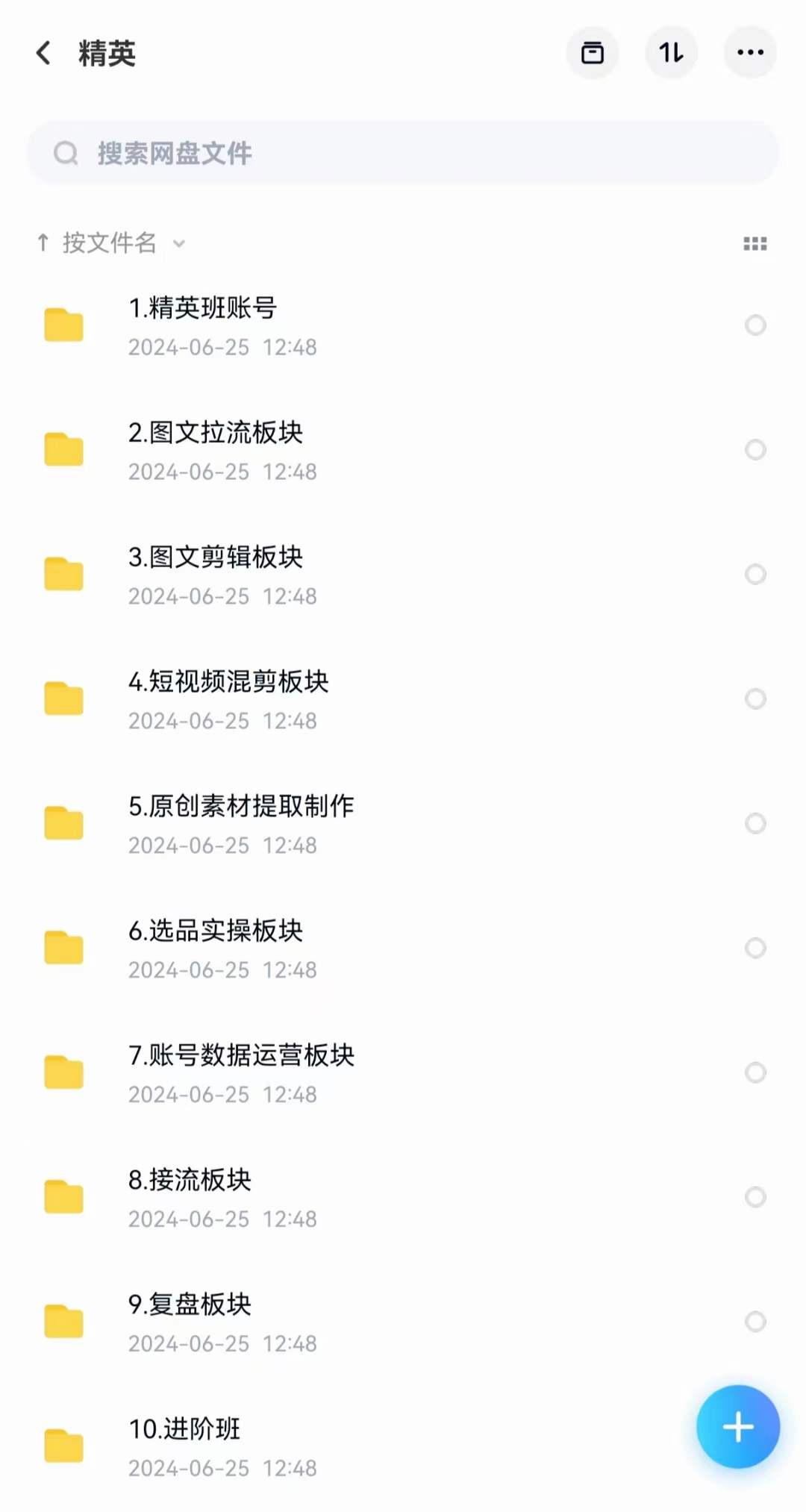Screen dimensions: 806x1512
Task: Open folder 5.原创素材提取制作
Action: click(403, 825)
